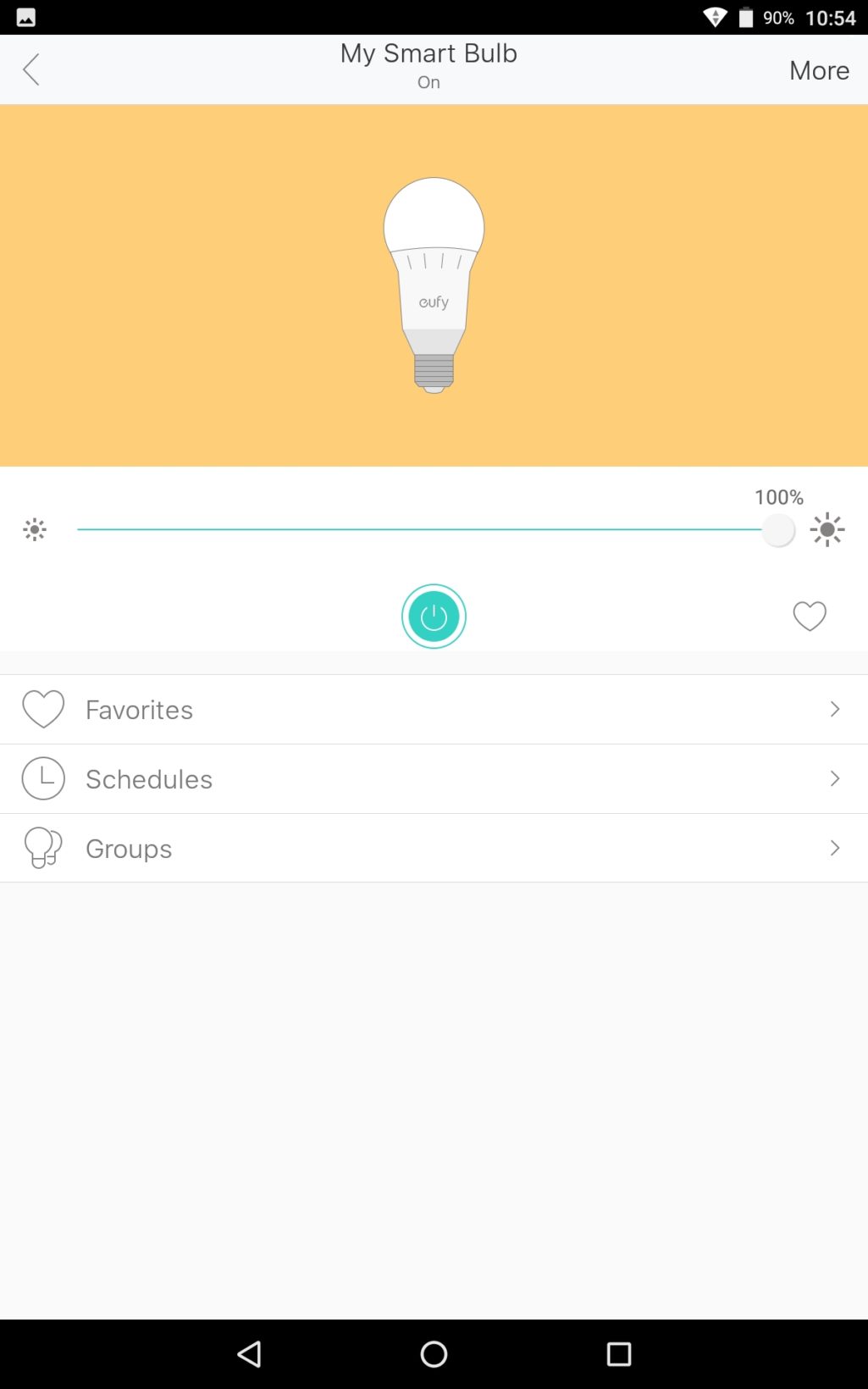This screenshot has height=1389, width=868.
Task: Open the Schedules row
Action: point(434,779)
